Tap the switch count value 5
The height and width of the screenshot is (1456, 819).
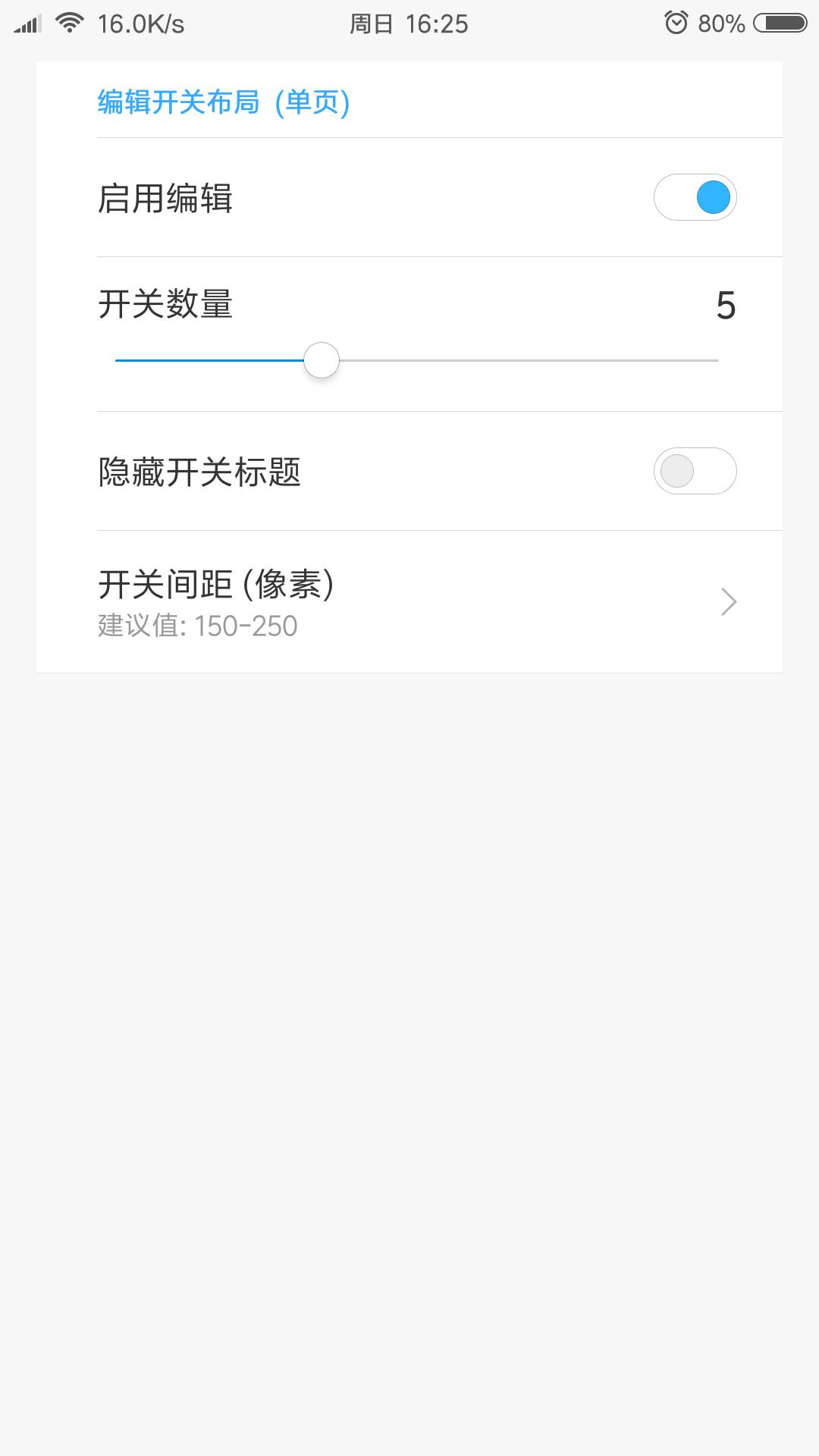(726, 306)
